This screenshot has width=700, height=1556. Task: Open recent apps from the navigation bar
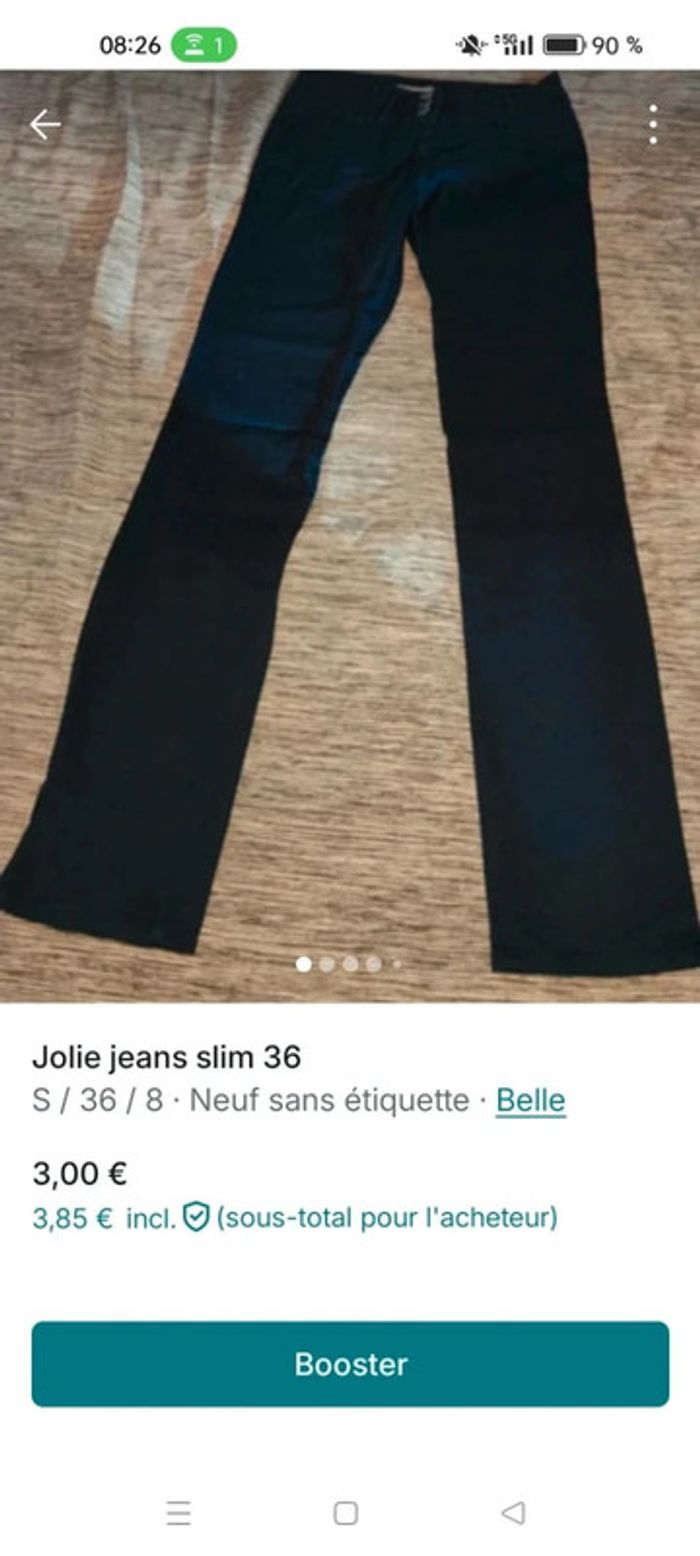(179, 1513)
